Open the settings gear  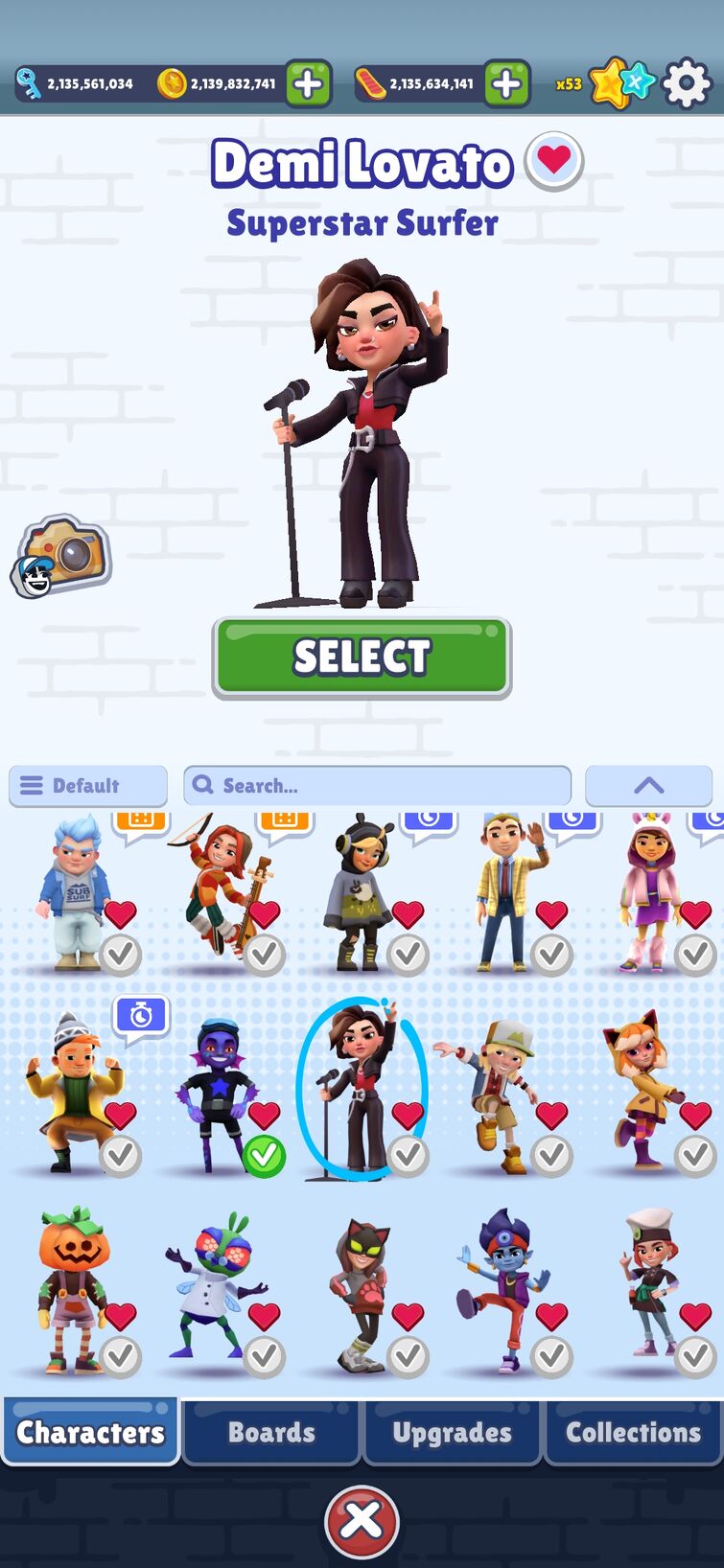tap(687, 84)
